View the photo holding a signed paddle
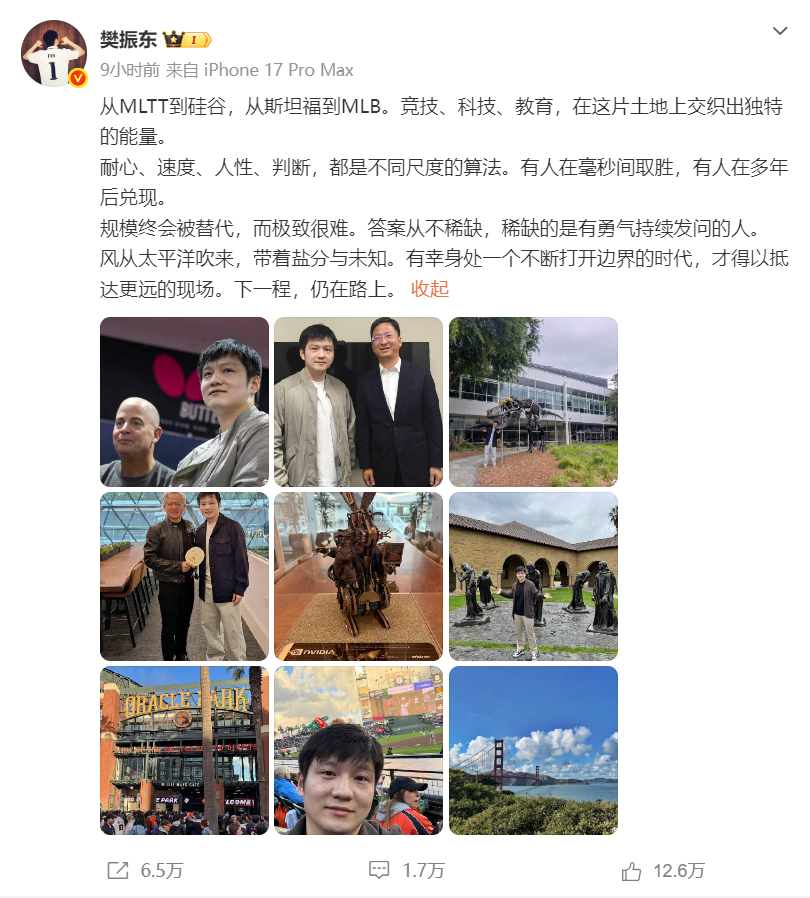 click(x=184, y=576)
